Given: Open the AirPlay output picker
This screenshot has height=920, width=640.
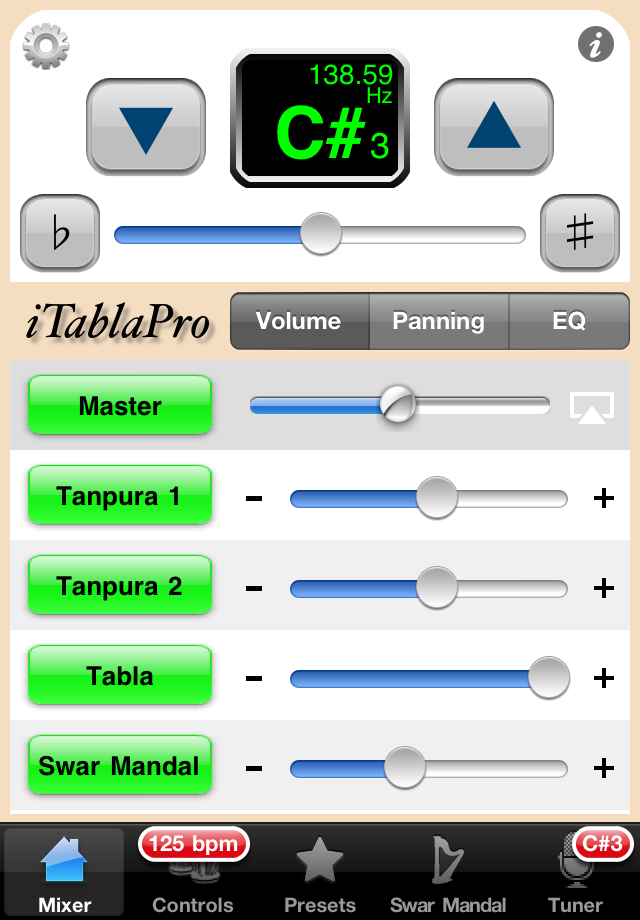Looking at the screenshot, I should point(591,407).
